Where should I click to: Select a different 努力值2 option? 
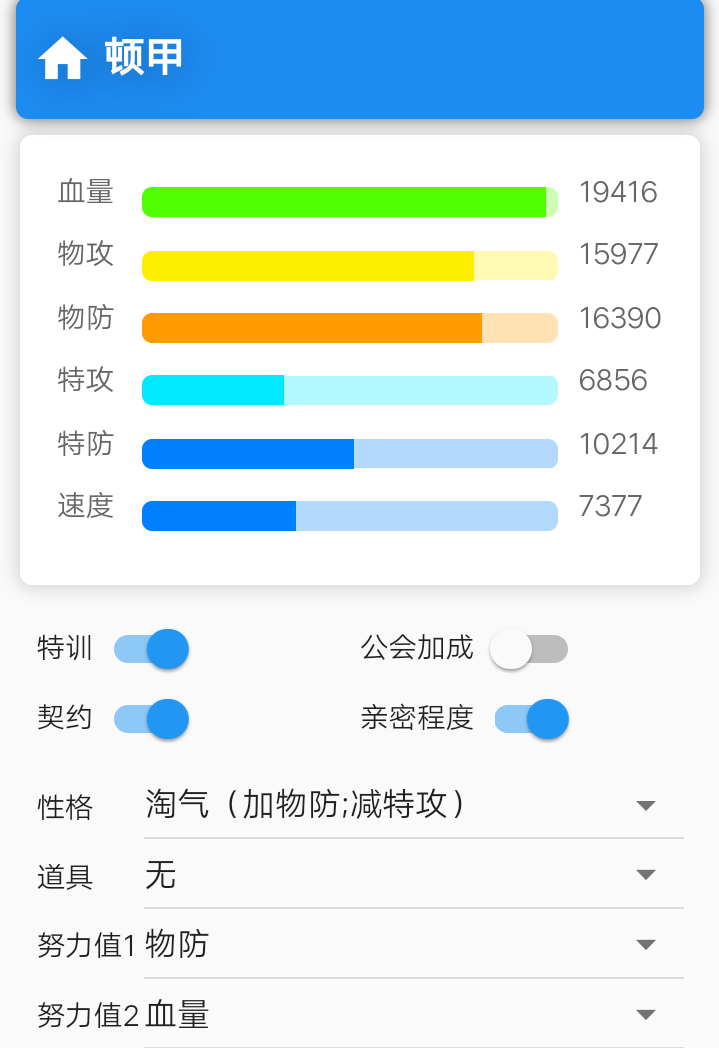pyautogui.click(x=414, y=1015)
